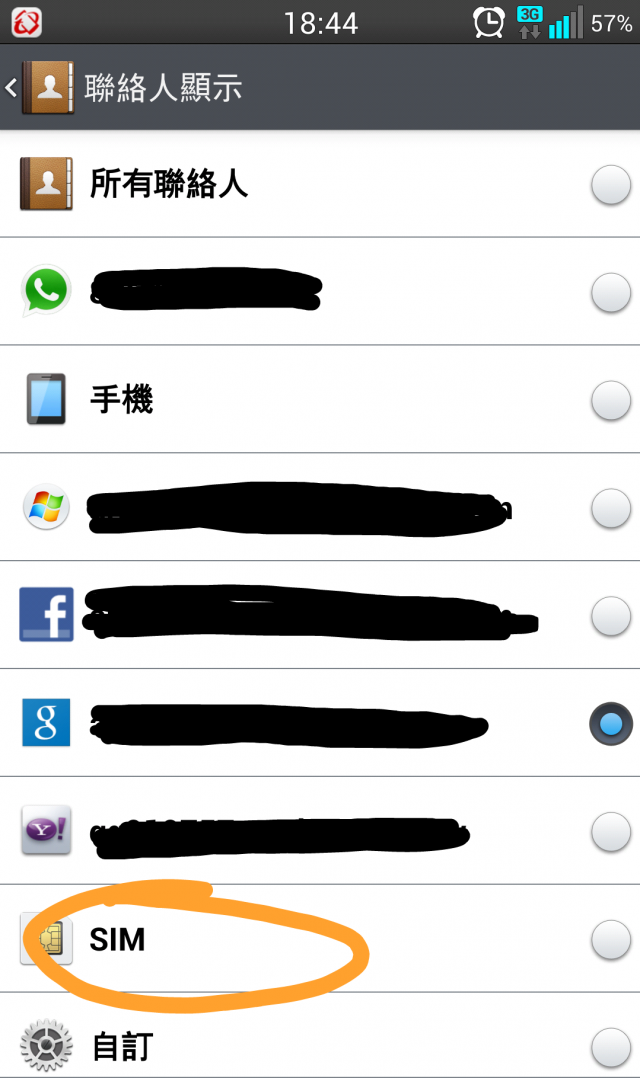The image size is (640, 1079).
Task: Select the Facebook account contacts
Action: (610, 616)
